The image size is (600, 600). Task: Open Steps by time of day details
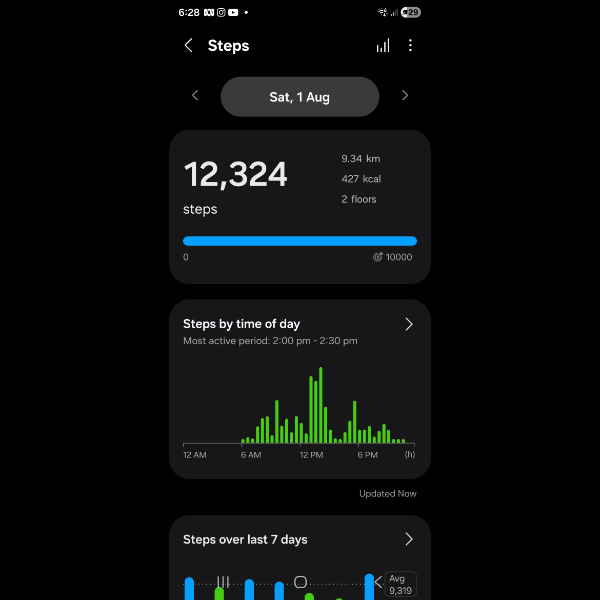[x=300, y=389]
